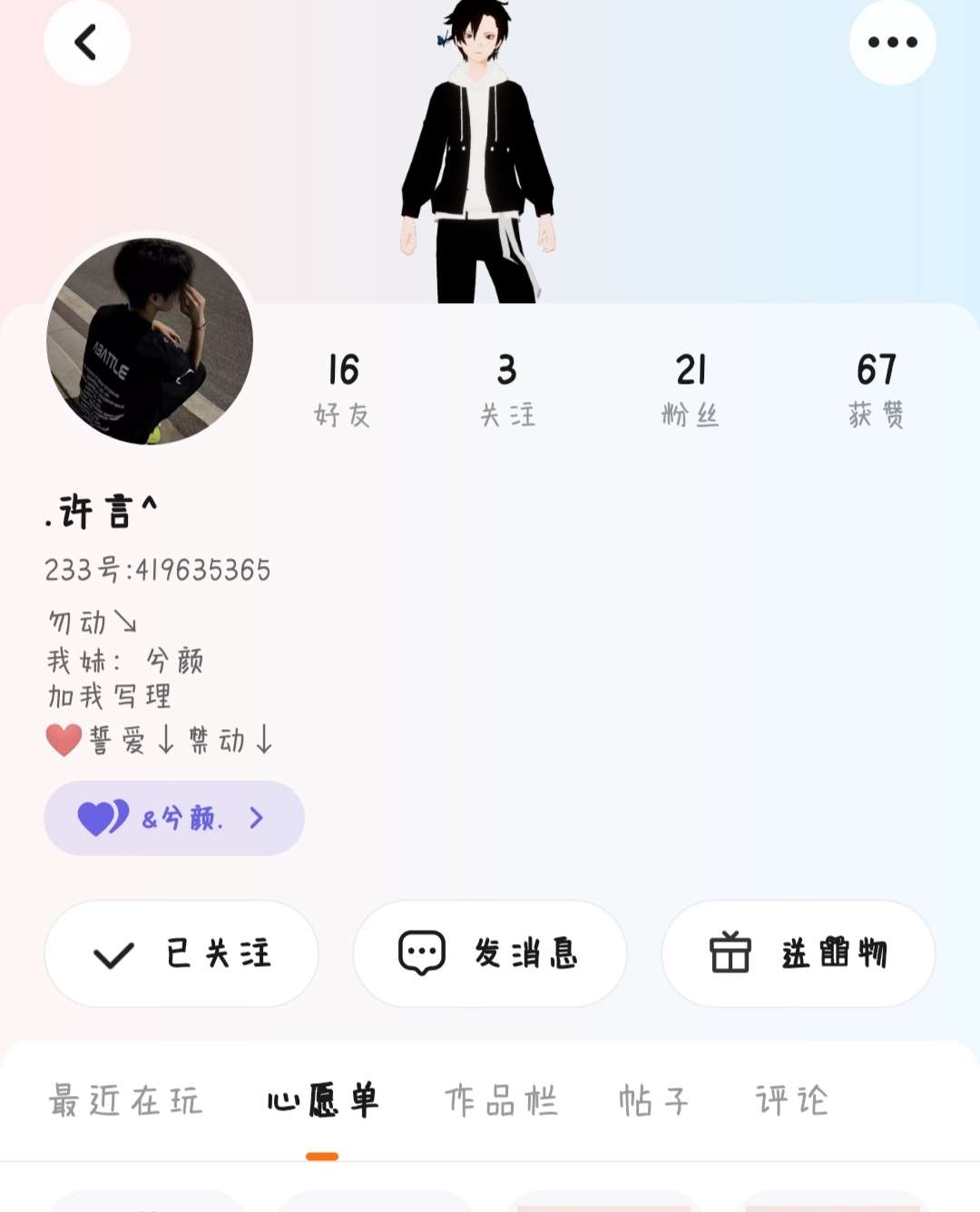
Task: Switch to the 最近在玩 tab
Action: point(125,1100)
